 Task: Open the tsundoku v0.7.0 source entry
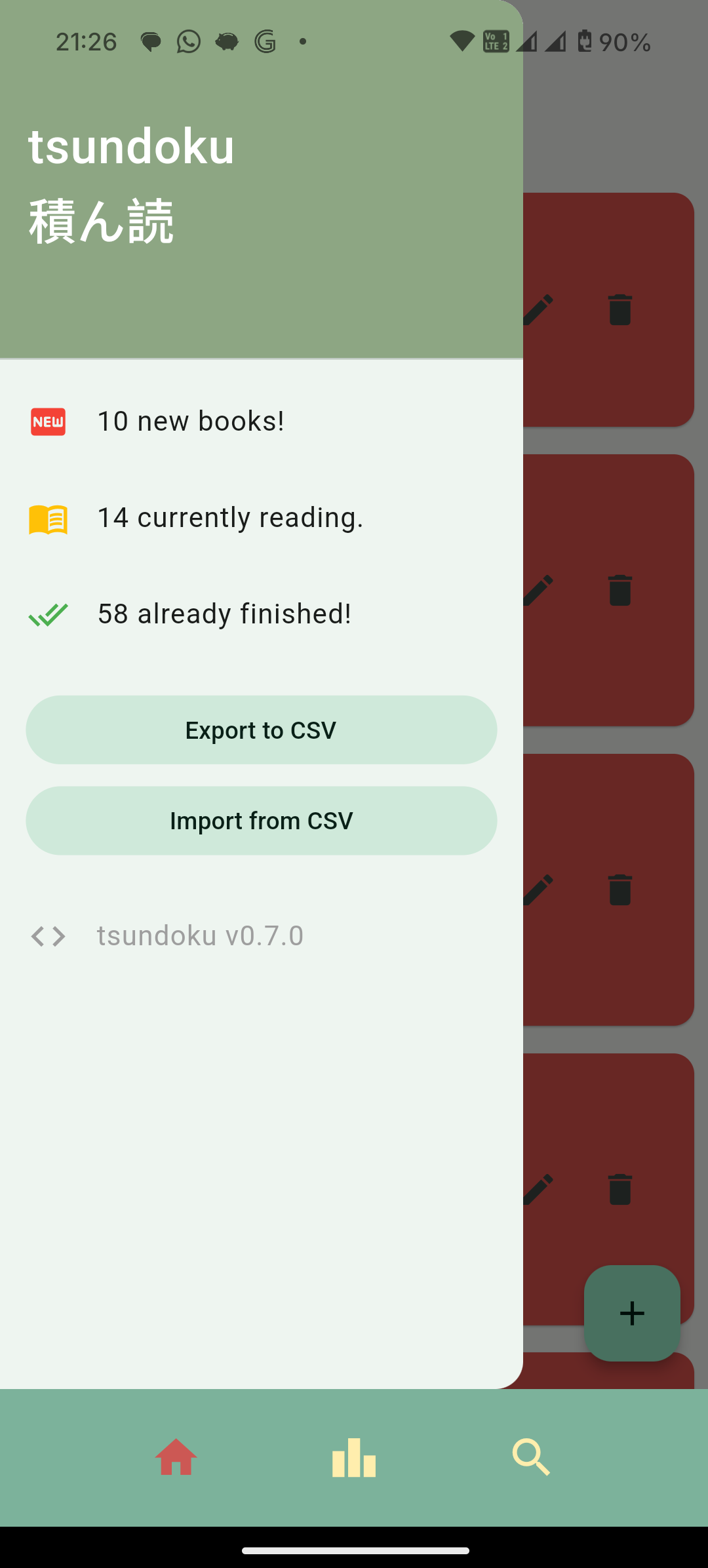pyautogui.click(x=262, y=935)
